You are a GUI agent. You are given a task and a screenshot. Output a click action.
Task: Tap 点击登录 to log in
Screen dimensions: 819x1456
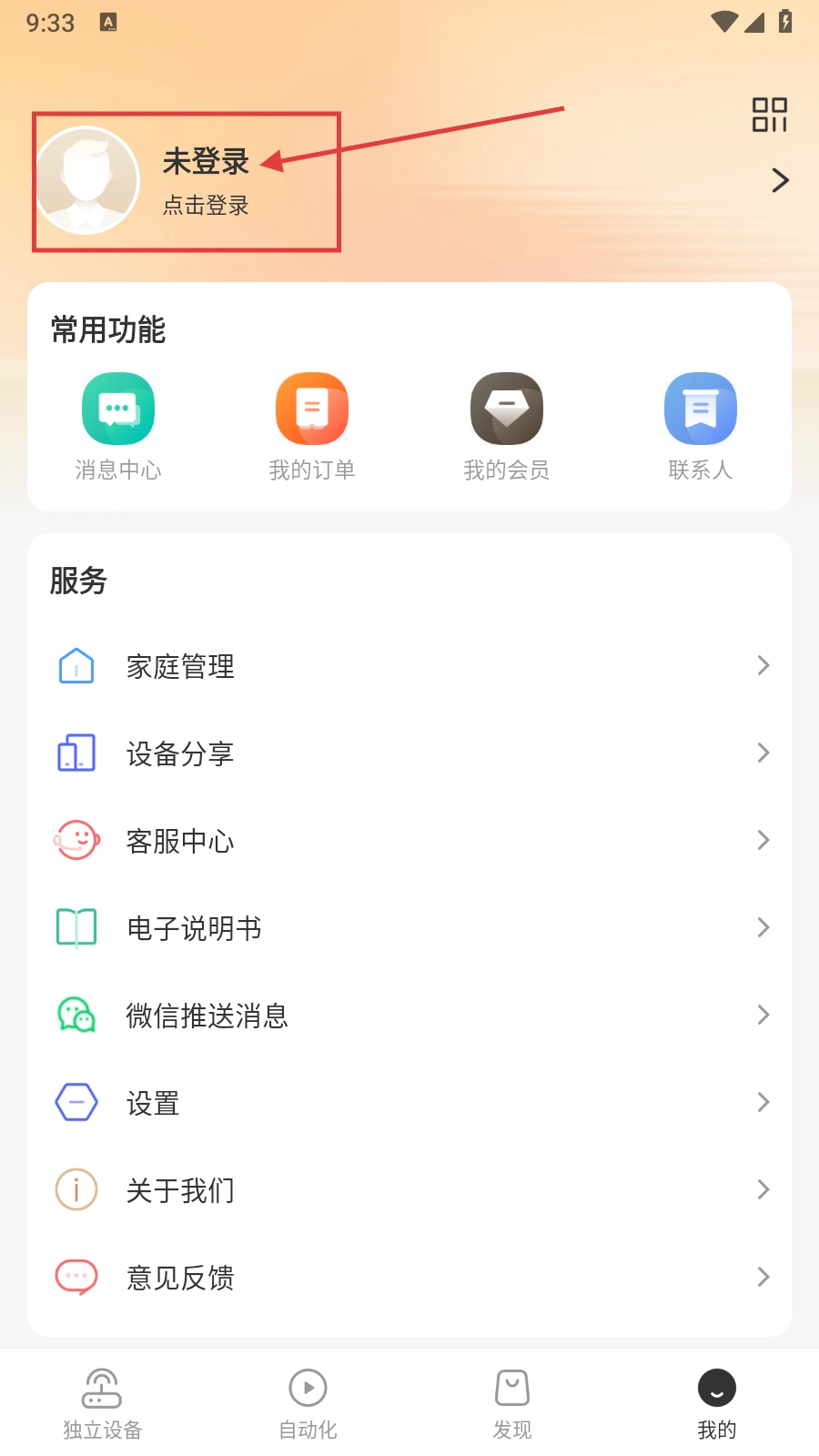[206, 206]
